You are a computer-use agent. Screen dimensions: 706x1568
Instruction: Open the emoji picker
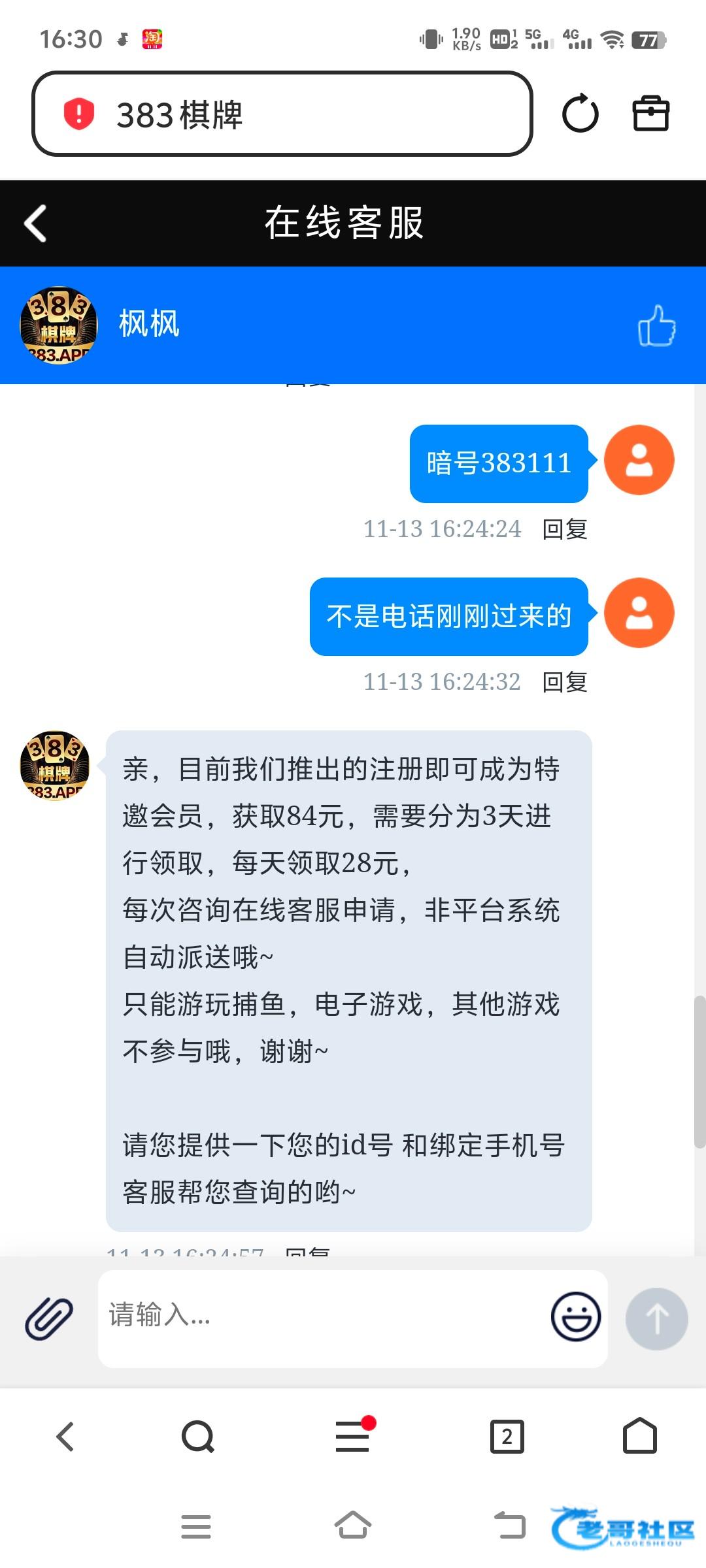(576, 1317)
